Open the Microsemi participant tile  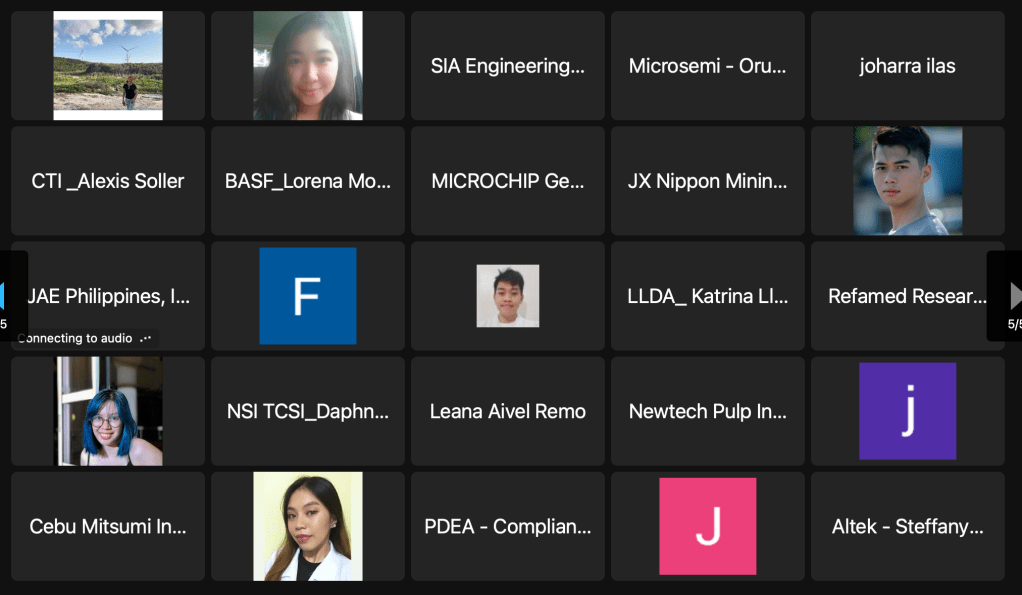click(x=708, y=66)
